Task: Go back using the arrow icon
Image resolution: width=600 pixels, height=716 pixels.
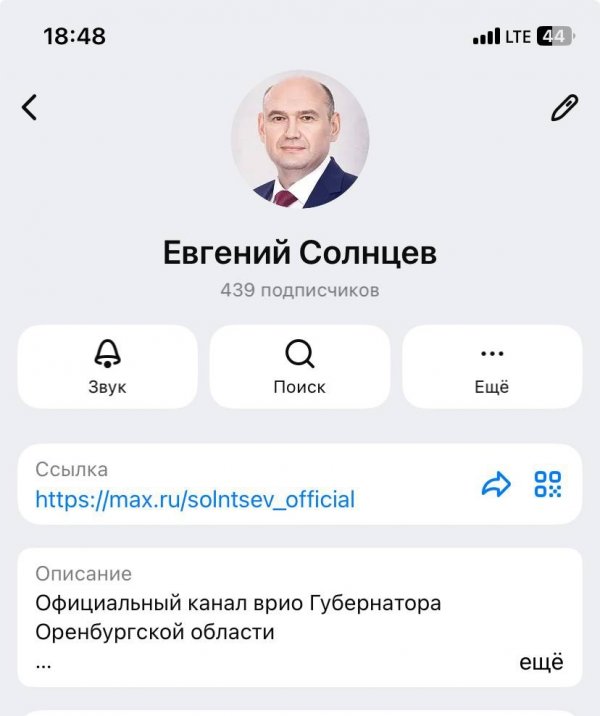Action: click(x=30, y=107)
